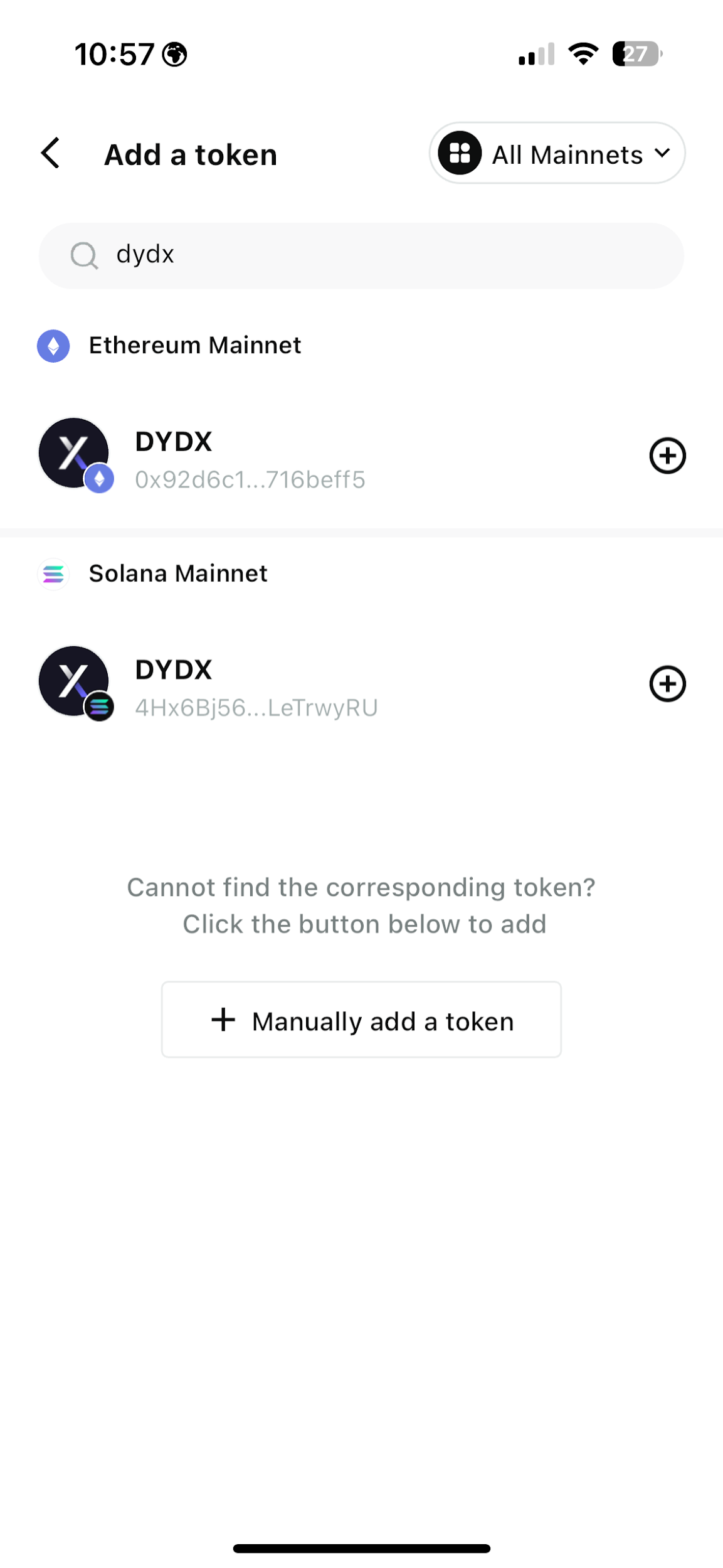The image size is (723, 1568).
Task: Add the Ethereum Mainnet DYDX token
Action: coord(667,456)
